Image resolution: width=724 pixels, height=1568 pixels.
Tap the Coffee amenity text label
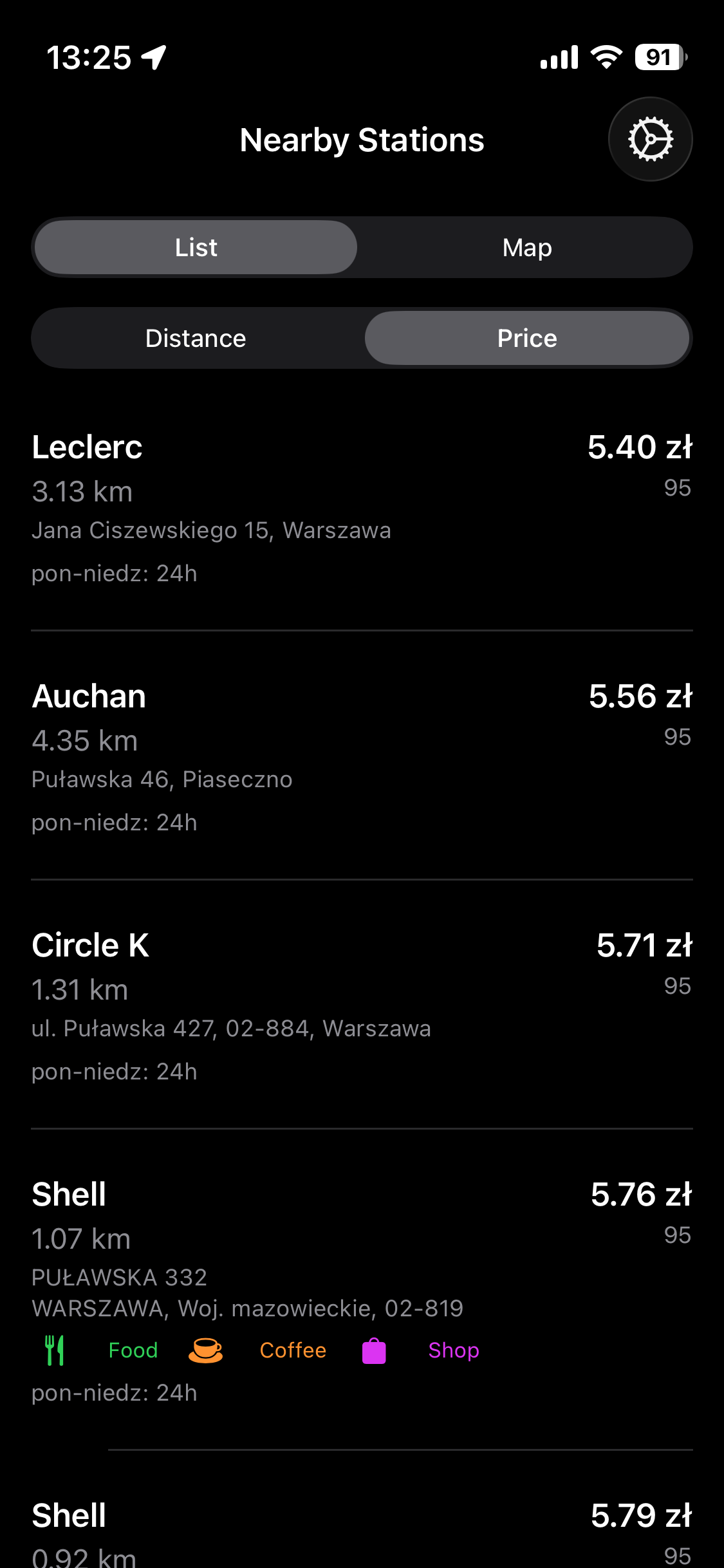(293, 1350)
